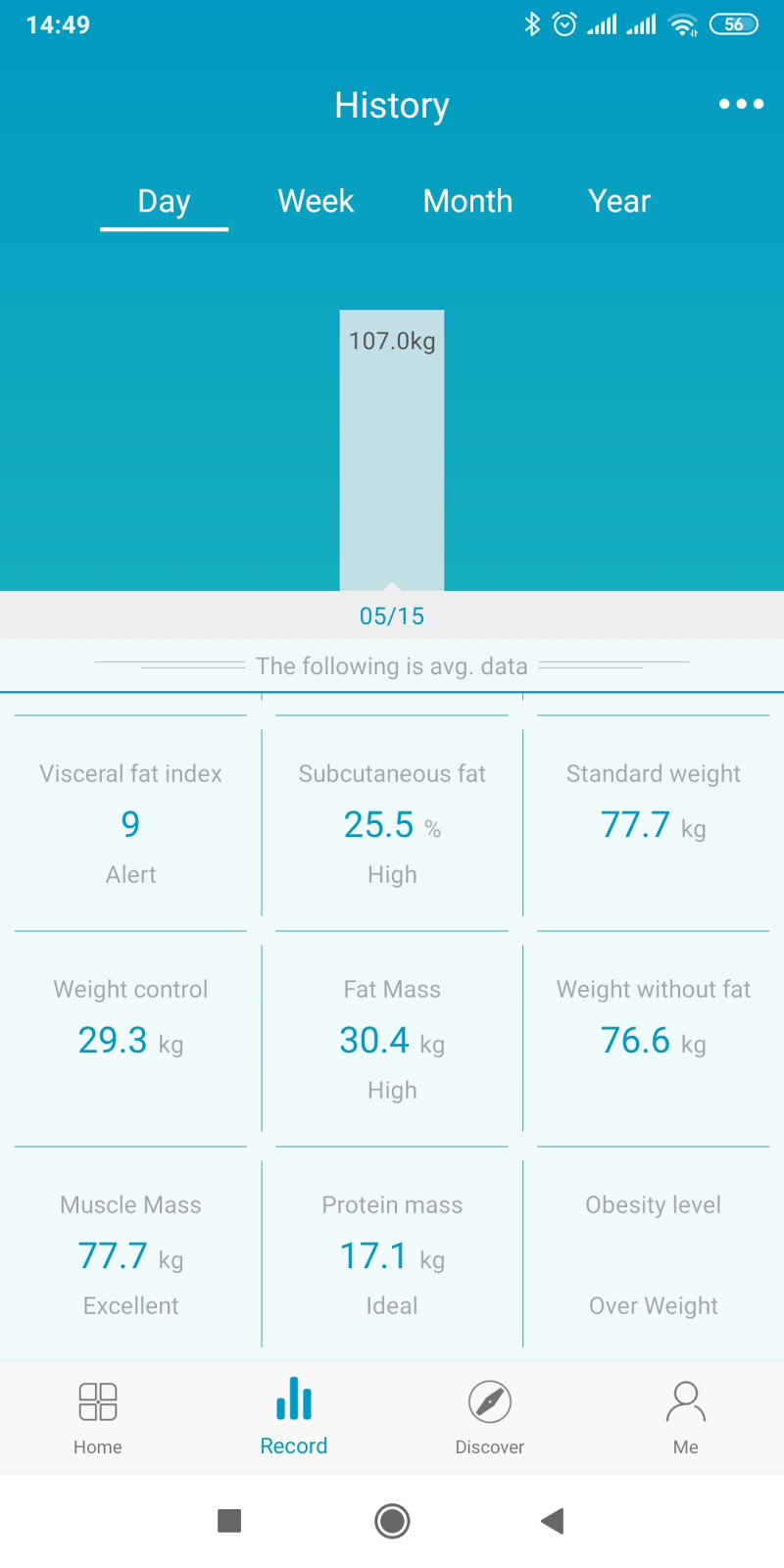Tap the system home button
This screenshot has height=1568, width=784.
[392, 1521]
